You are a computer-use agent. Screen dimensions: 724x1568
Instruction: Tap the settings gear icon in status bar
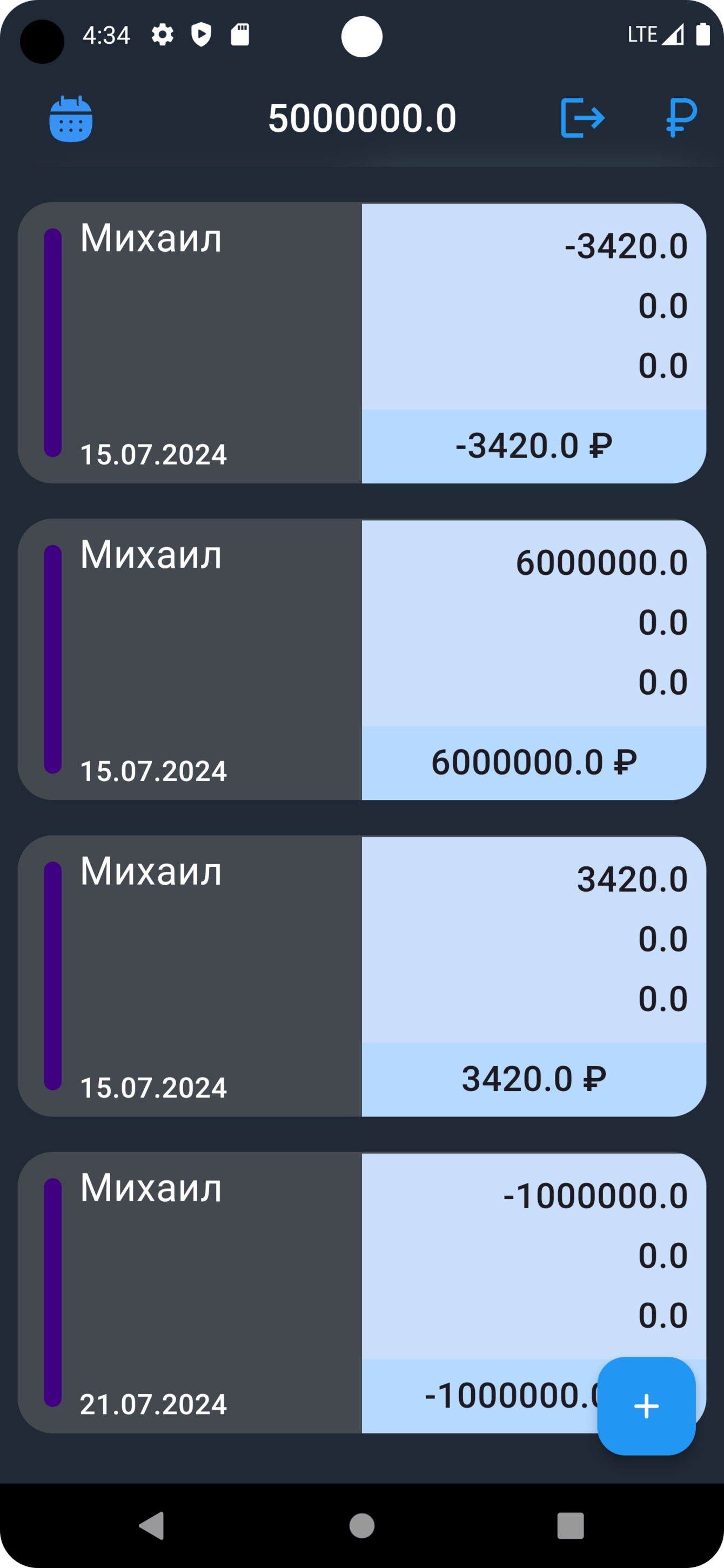click(x=162, y=35)
